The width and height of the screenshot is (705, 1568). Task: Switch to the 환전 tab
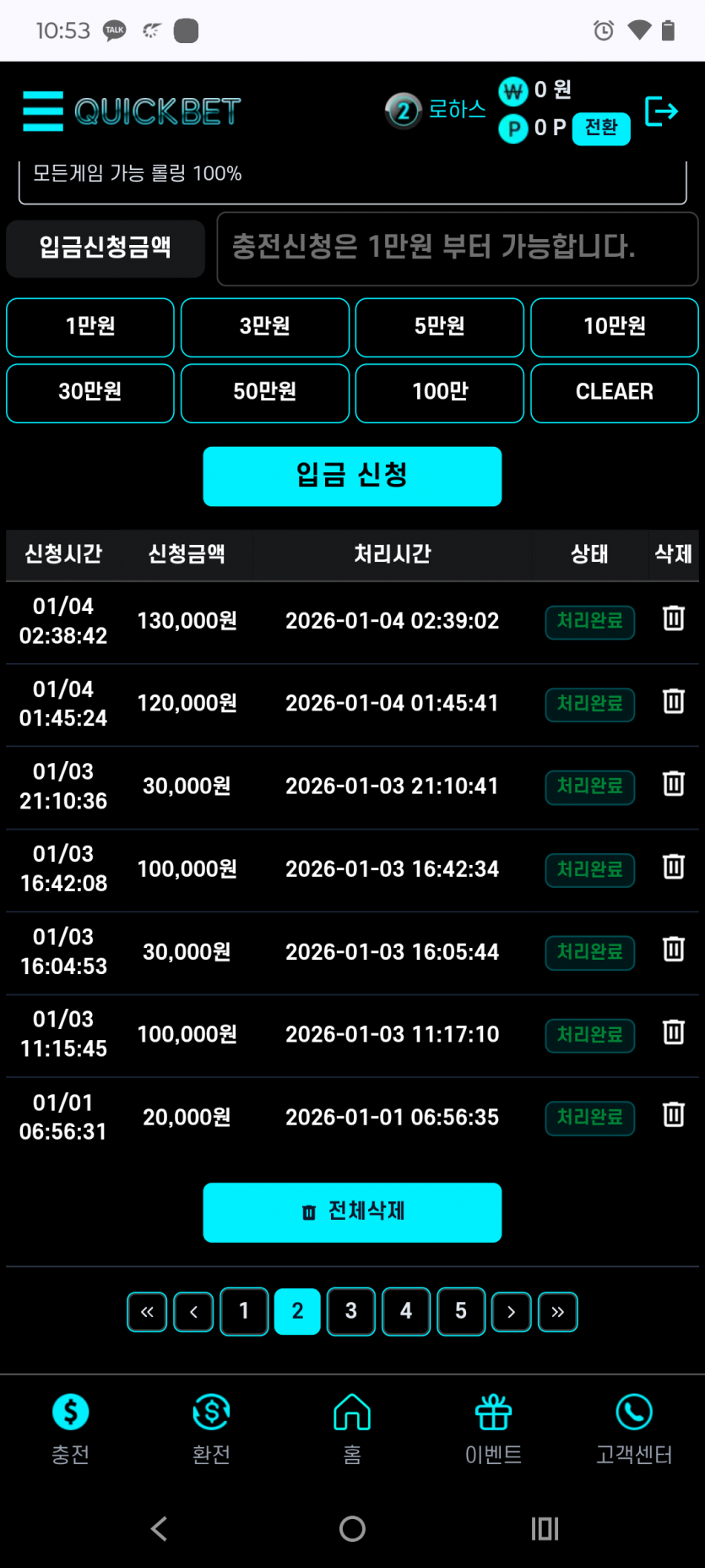pyautogui.click(x=211, y=1428)
